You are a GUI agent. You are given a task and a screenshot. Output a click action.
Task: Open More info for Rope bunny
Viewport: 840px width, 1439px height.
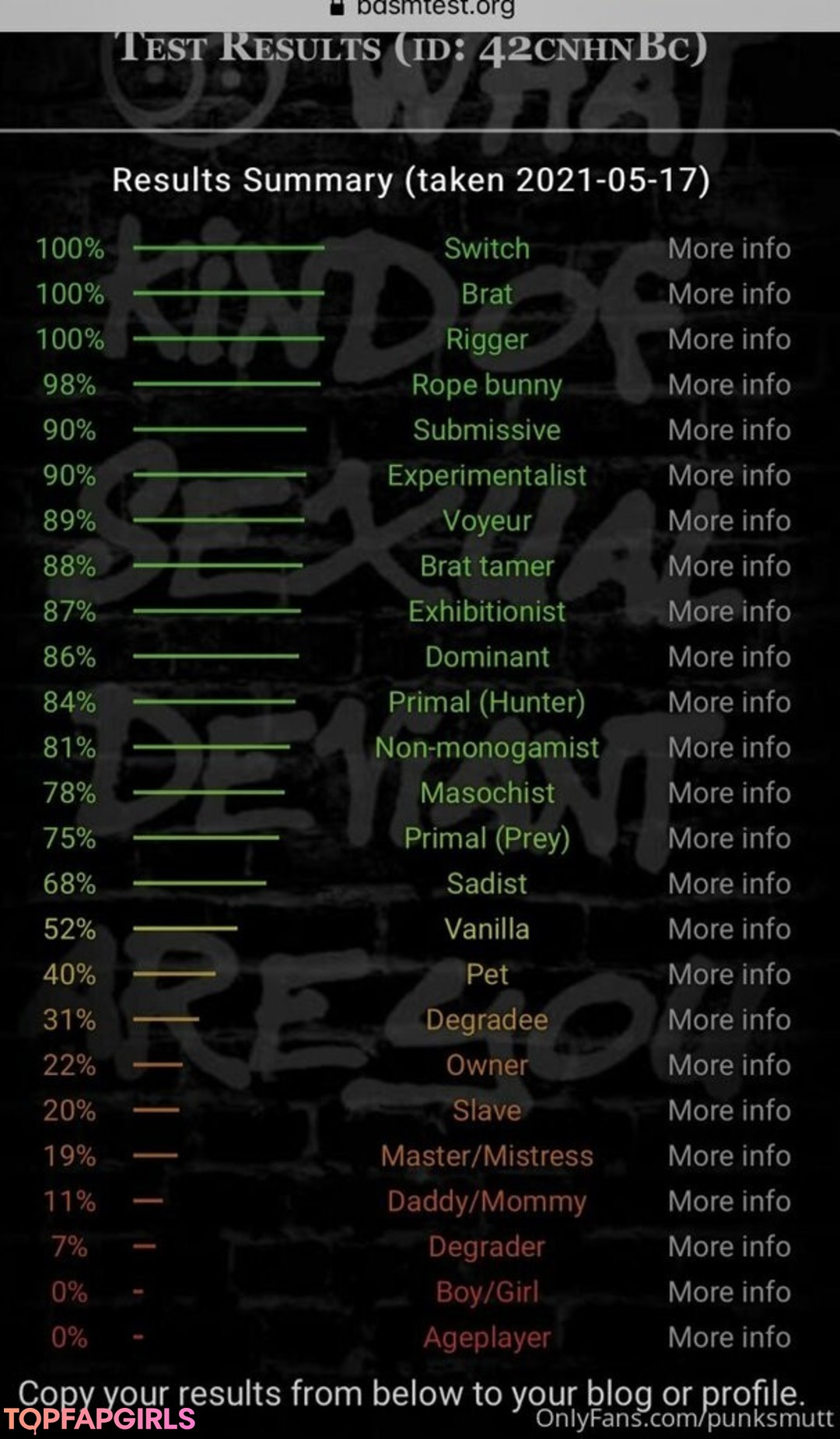click(x=729, y=384)
